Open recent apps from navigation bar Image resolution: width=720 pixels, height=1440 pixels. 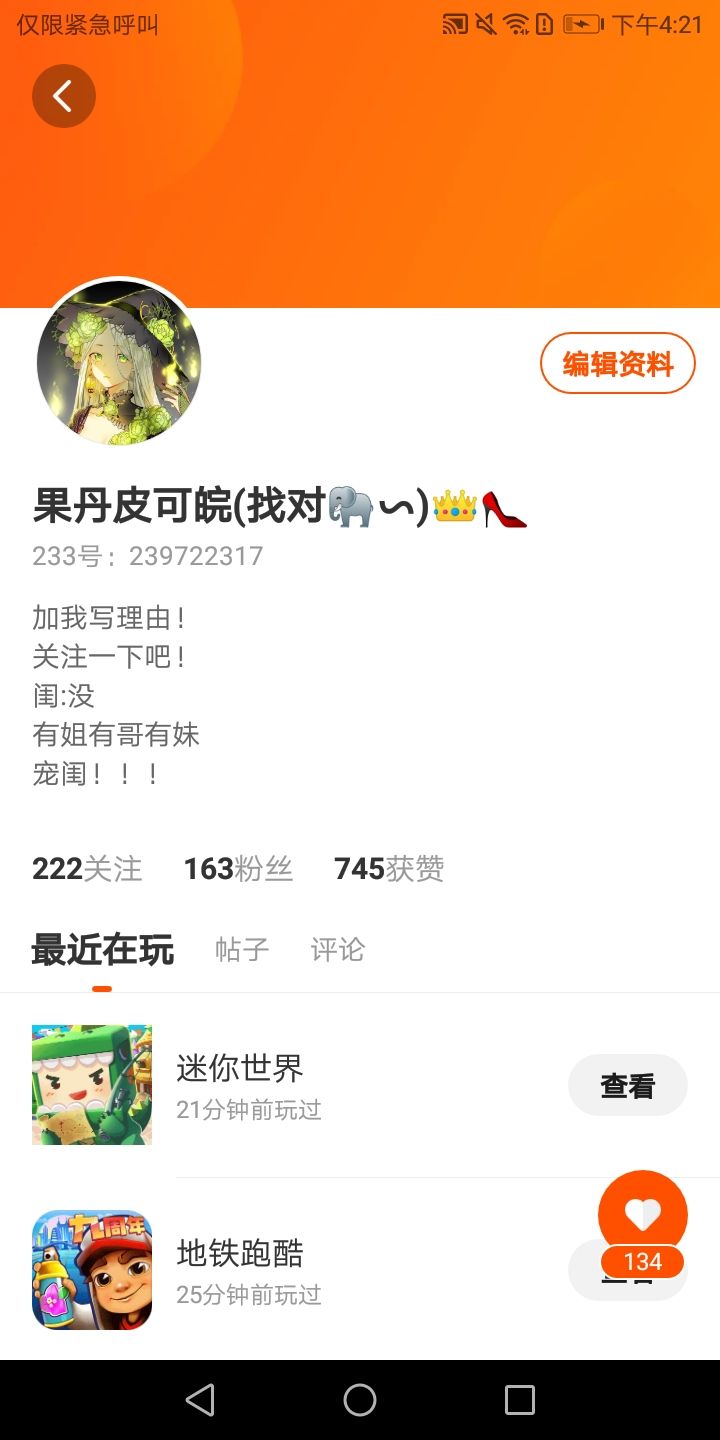click(x=520, y=1400)
